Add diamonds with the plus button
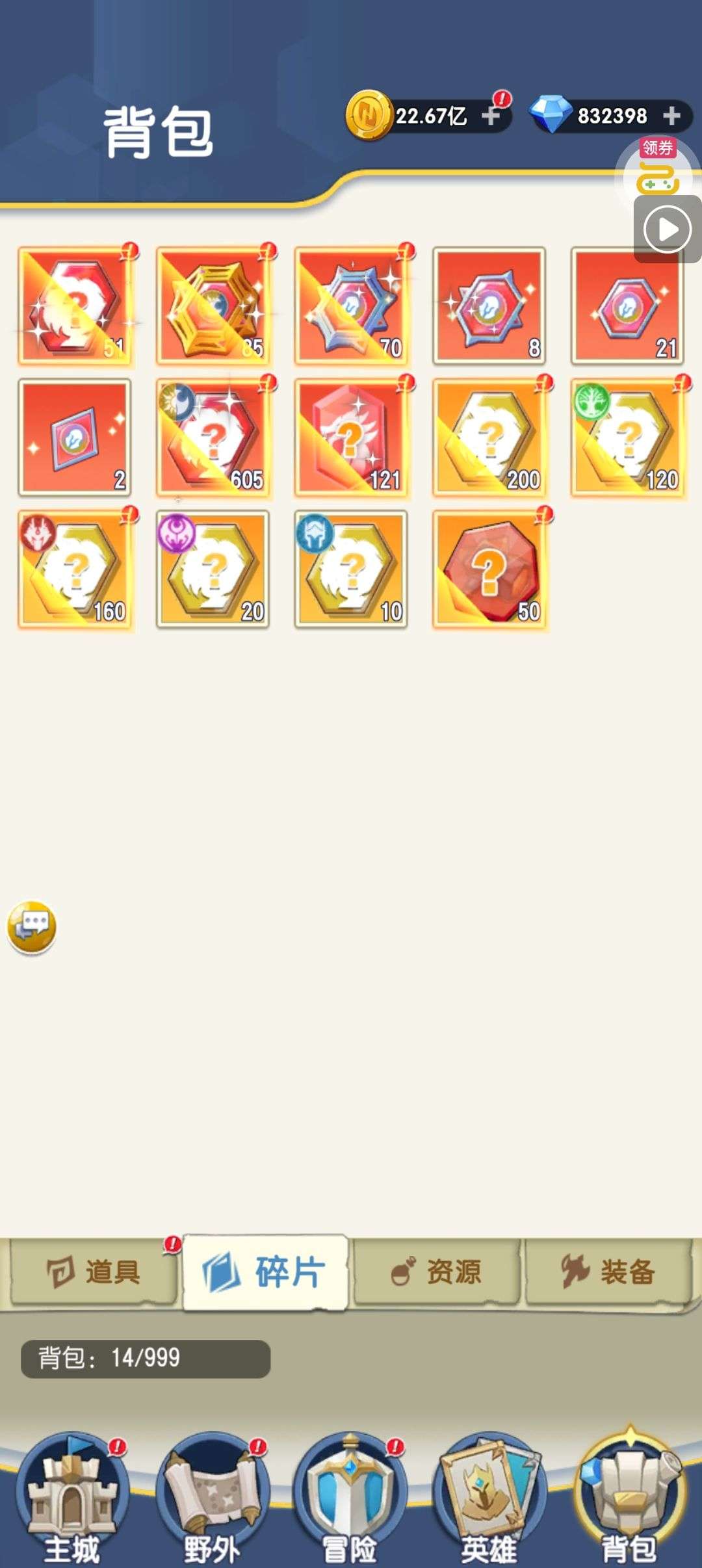The height and width of the screenshot is (1568, 702). pos(671,116)
